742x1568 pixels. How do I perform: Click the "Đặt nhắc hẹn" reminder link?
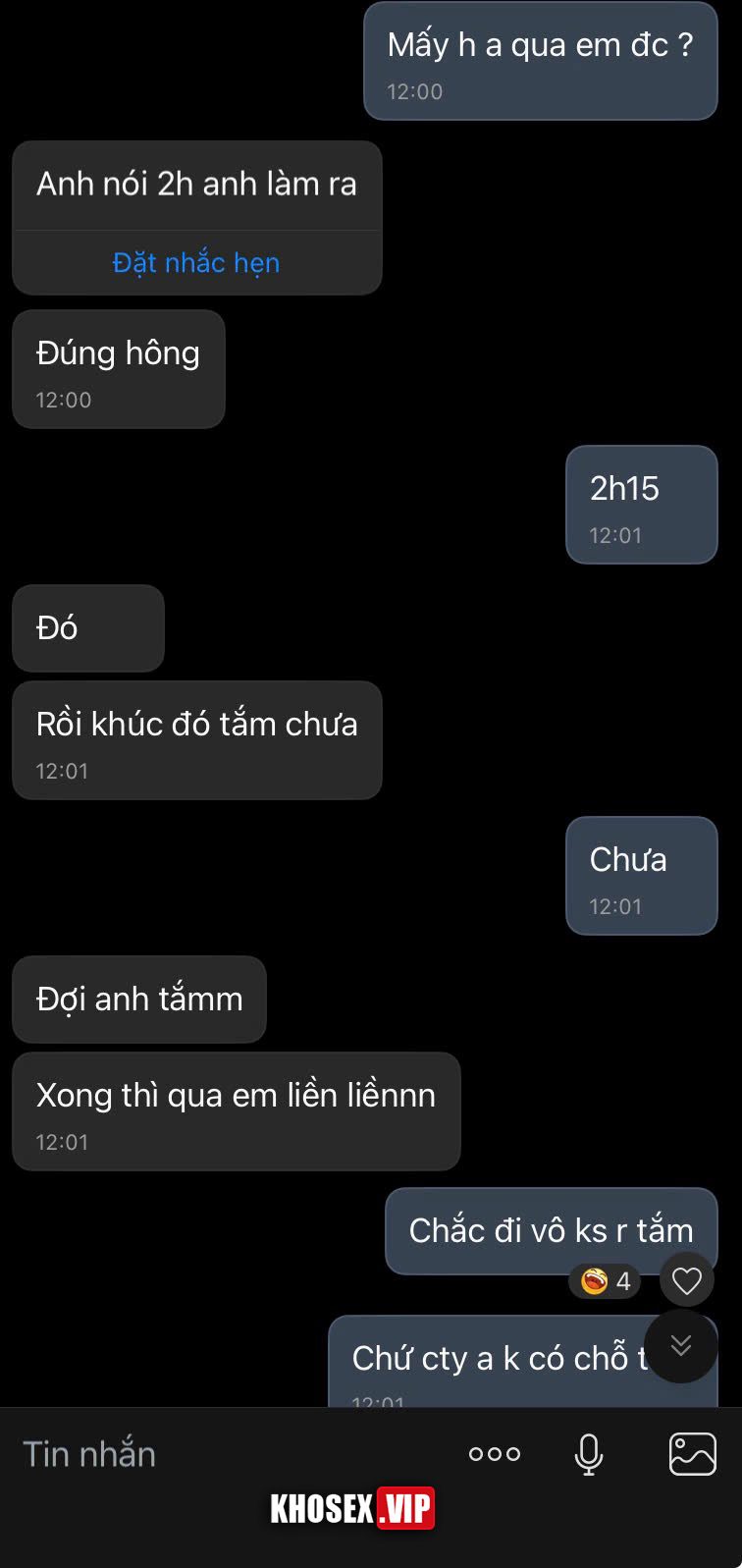195,262
